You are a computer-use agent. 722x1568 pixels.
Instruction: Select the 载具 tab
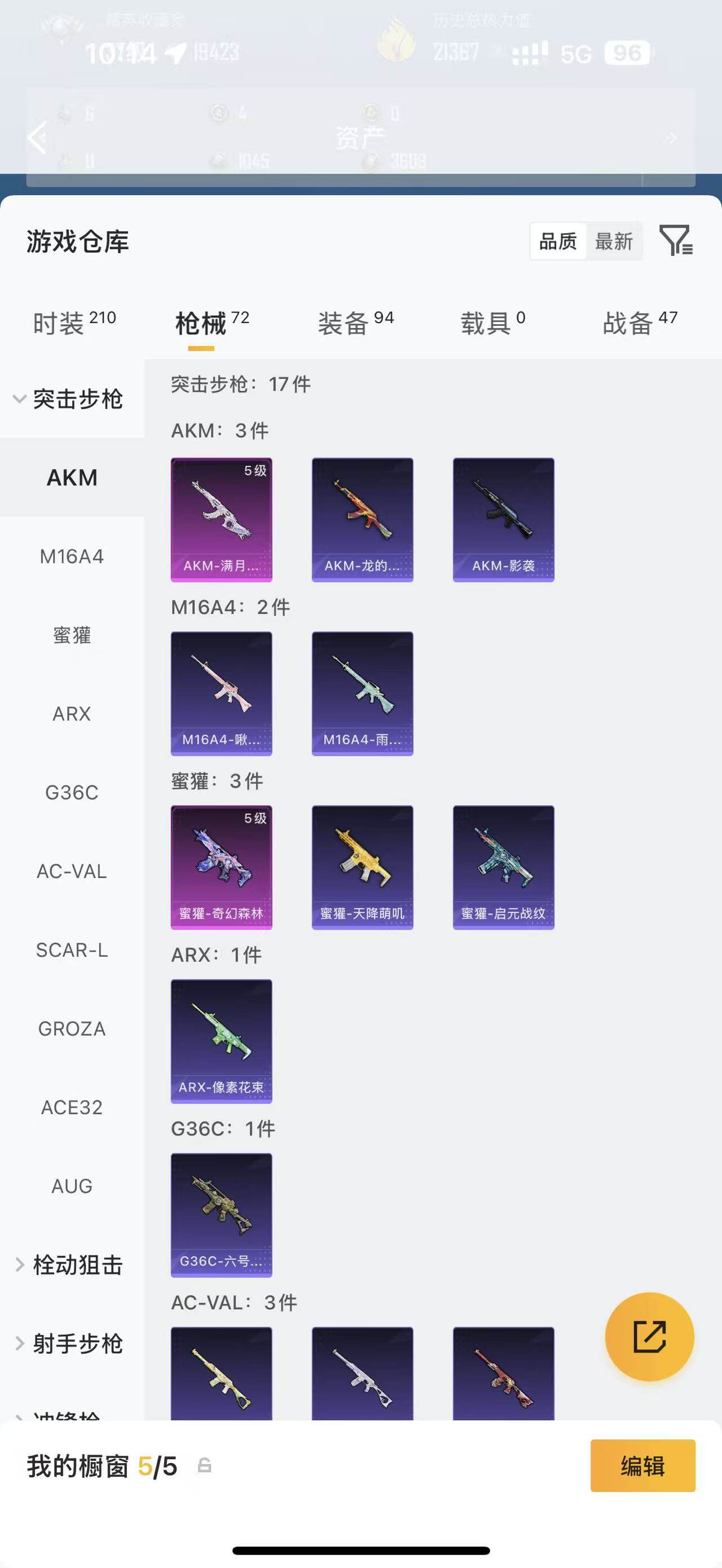point(493,323)
